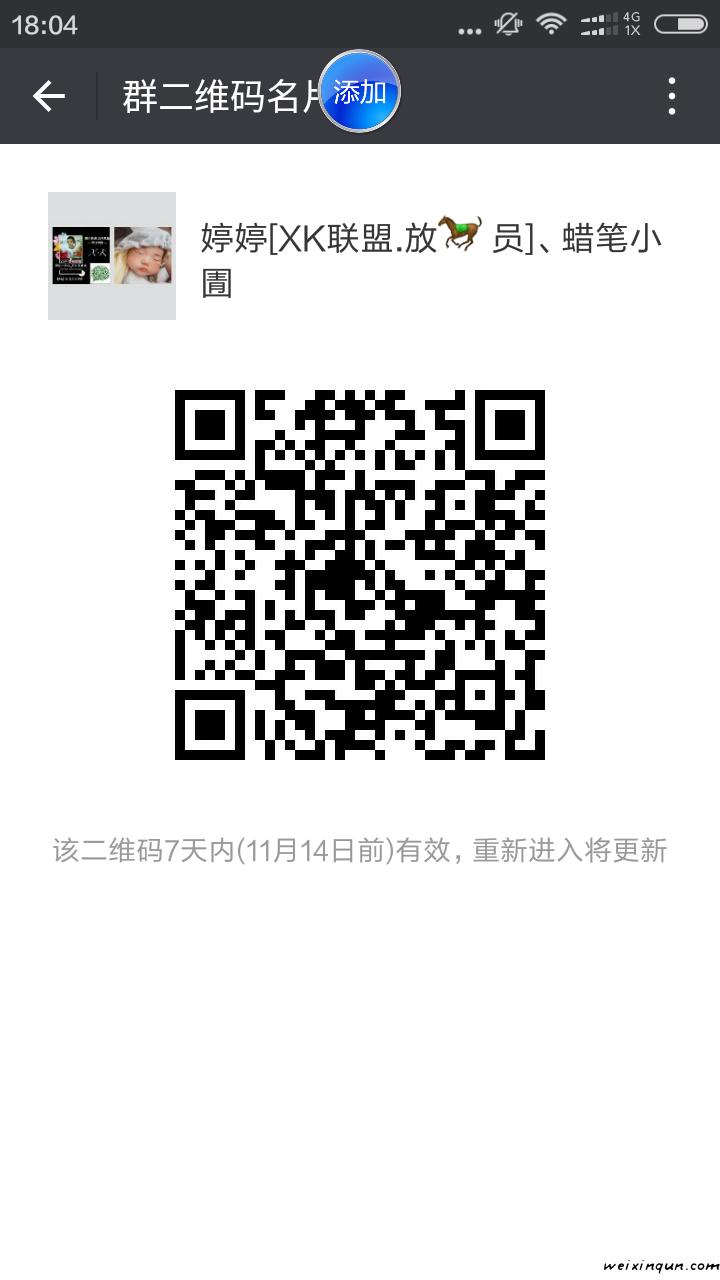Go back using the arrow icon
Image resolution: width=720 pixels, height=1280 pixels.
[x=48, y=96]
